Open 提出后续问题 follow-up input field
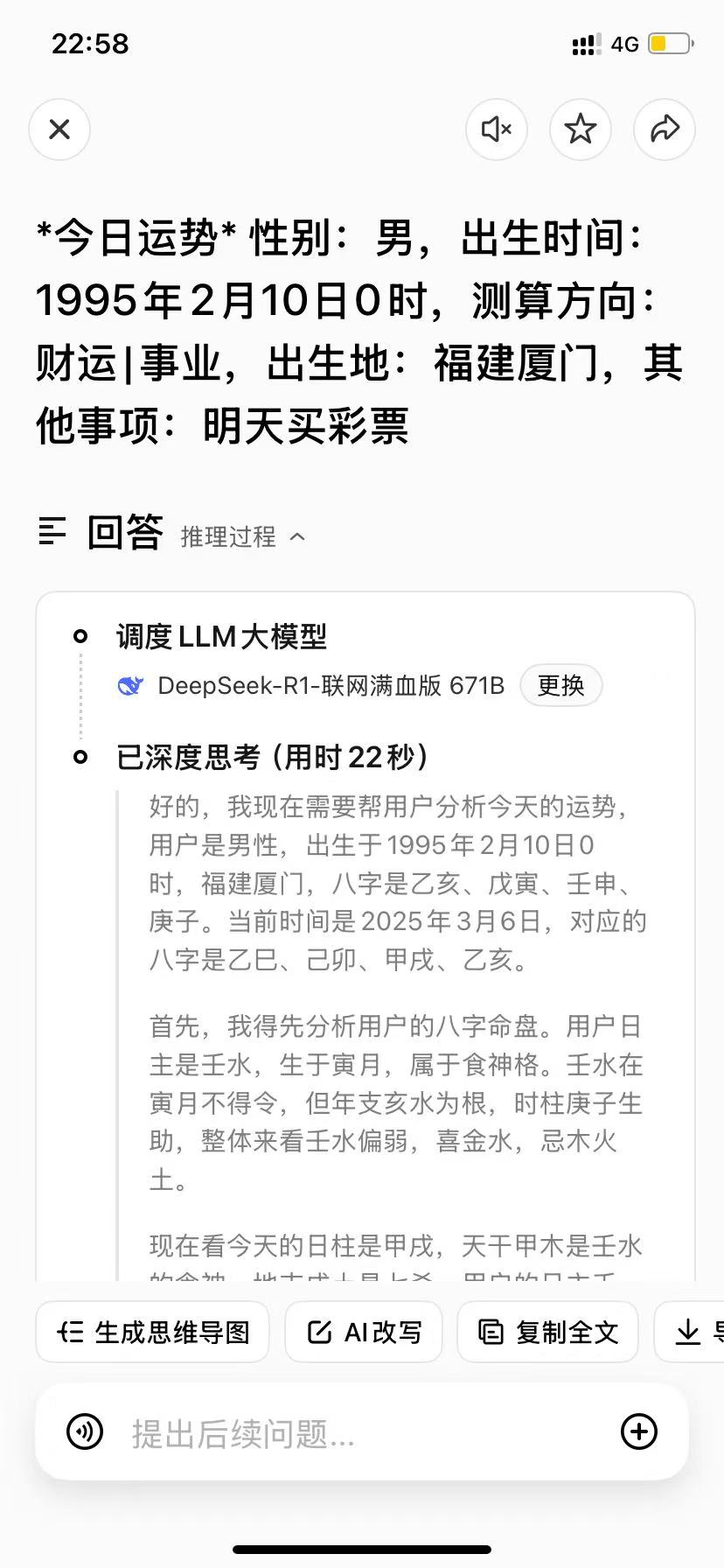 point(350,1432)
